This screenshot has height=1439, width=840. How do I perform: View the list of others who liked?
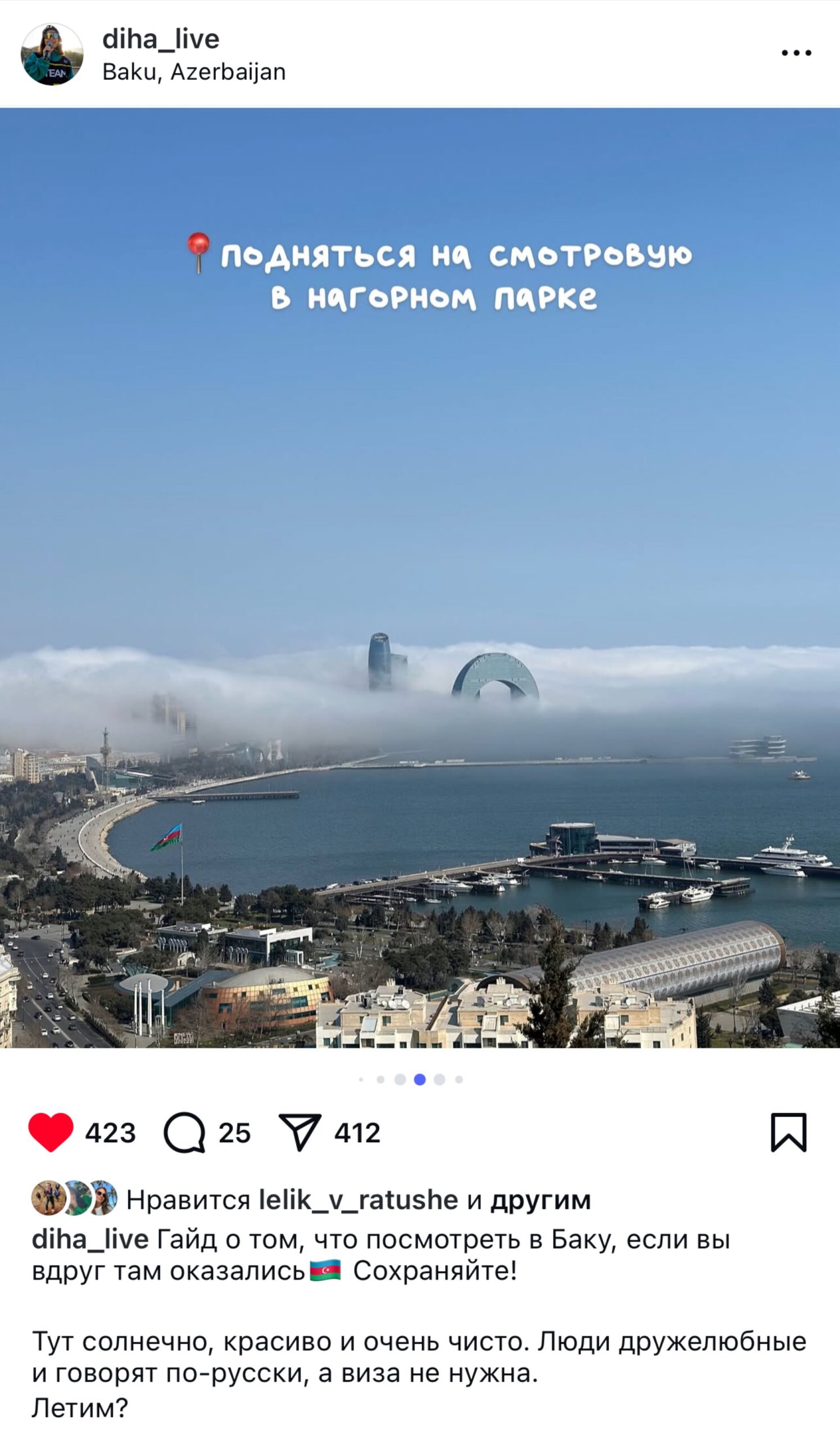click(540, 1200)
